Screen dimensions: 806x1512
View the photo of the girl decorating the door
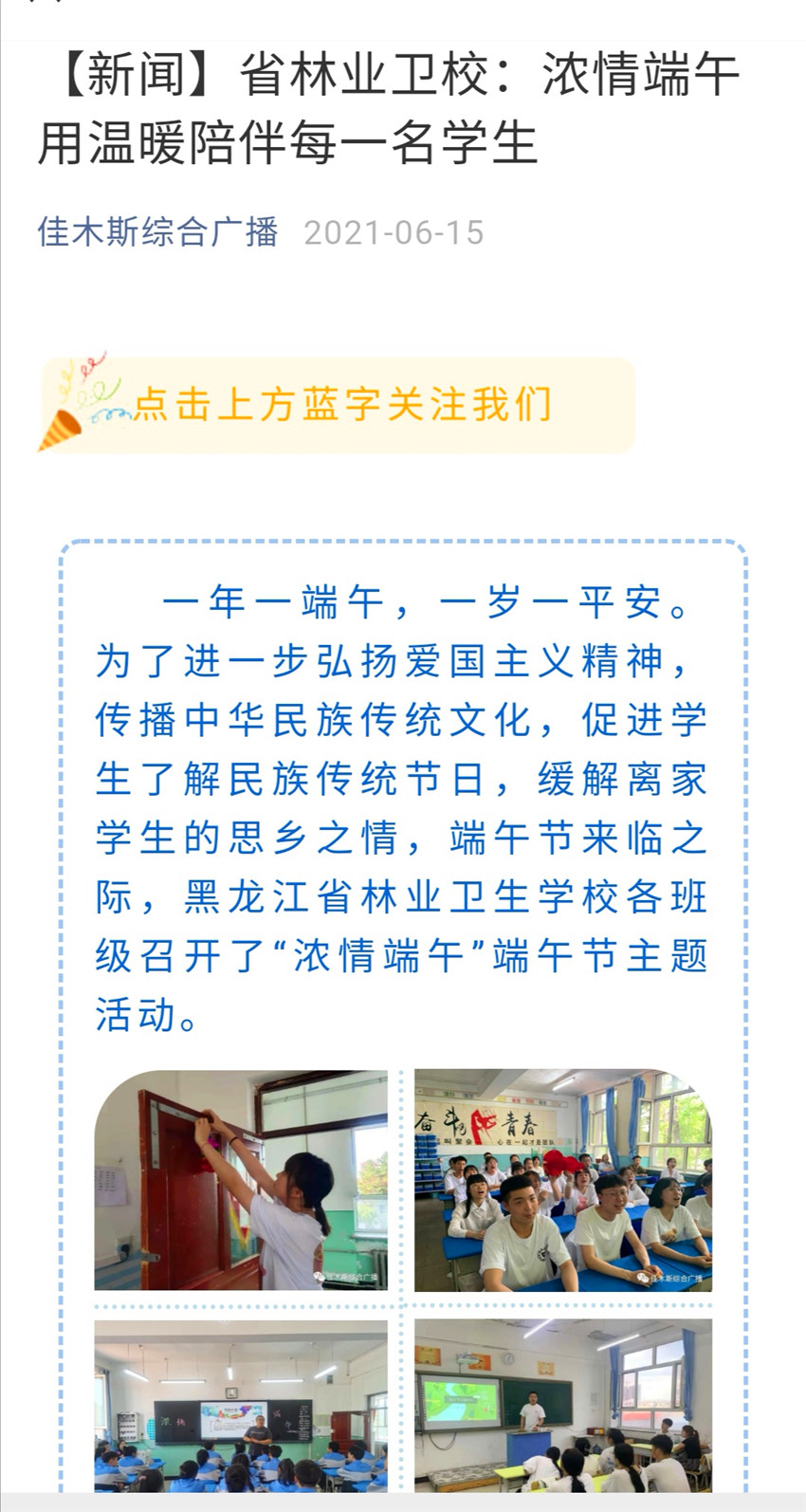tap(241, 1180)
